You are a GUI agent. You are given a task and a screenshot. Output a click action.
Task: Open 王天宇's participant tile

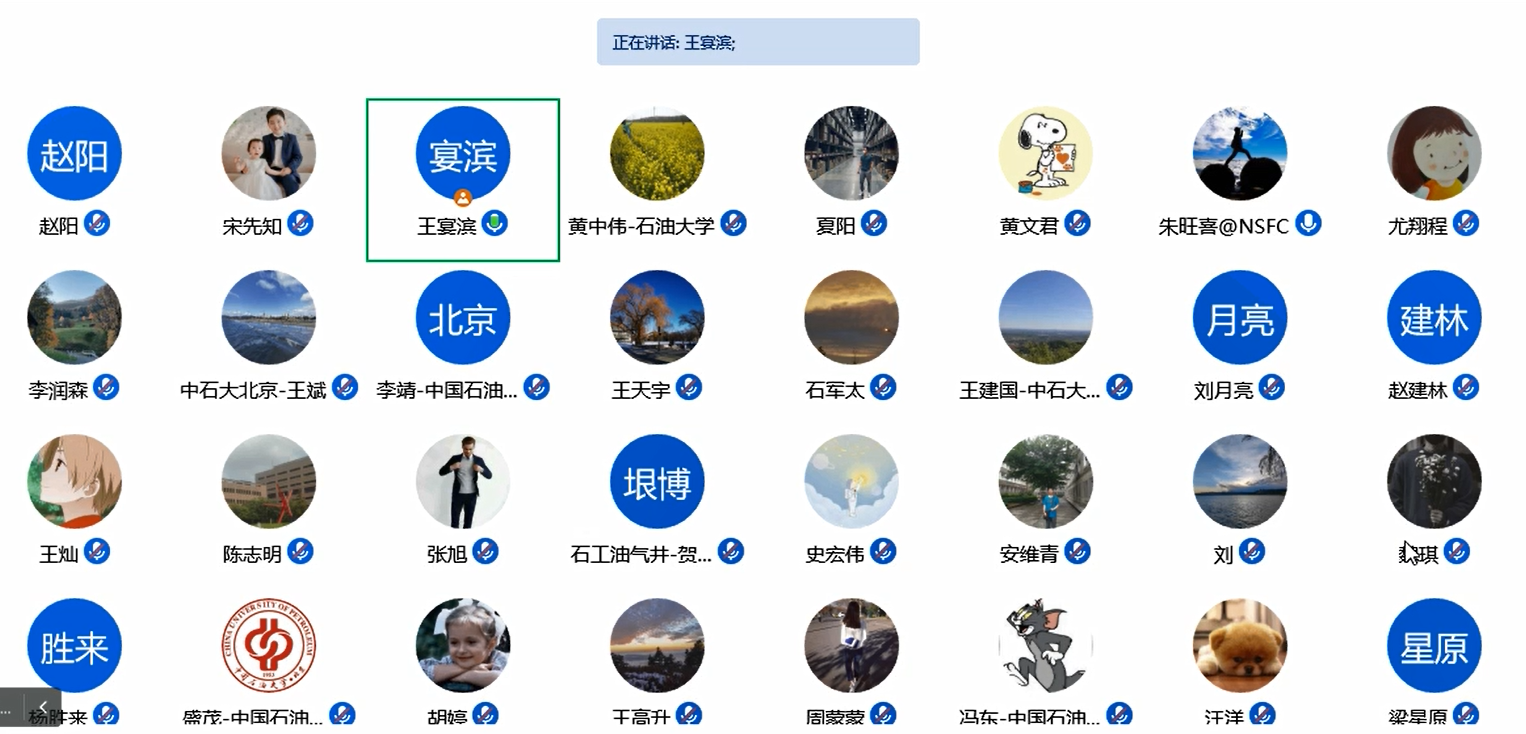pos(657,318)
